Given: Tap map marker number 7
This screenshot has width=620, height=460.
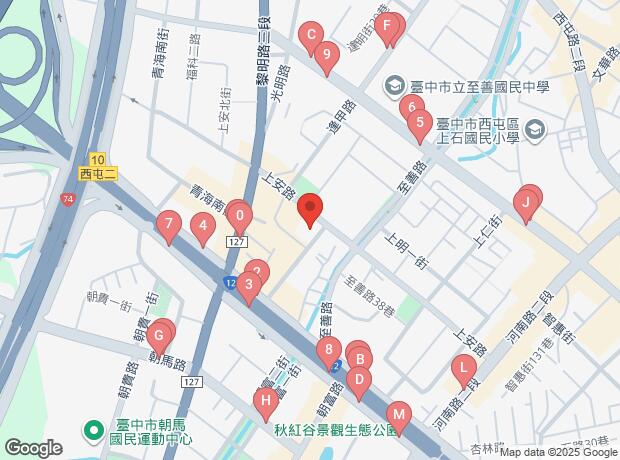Looking at the screenshot, I should tap(169, 226).
